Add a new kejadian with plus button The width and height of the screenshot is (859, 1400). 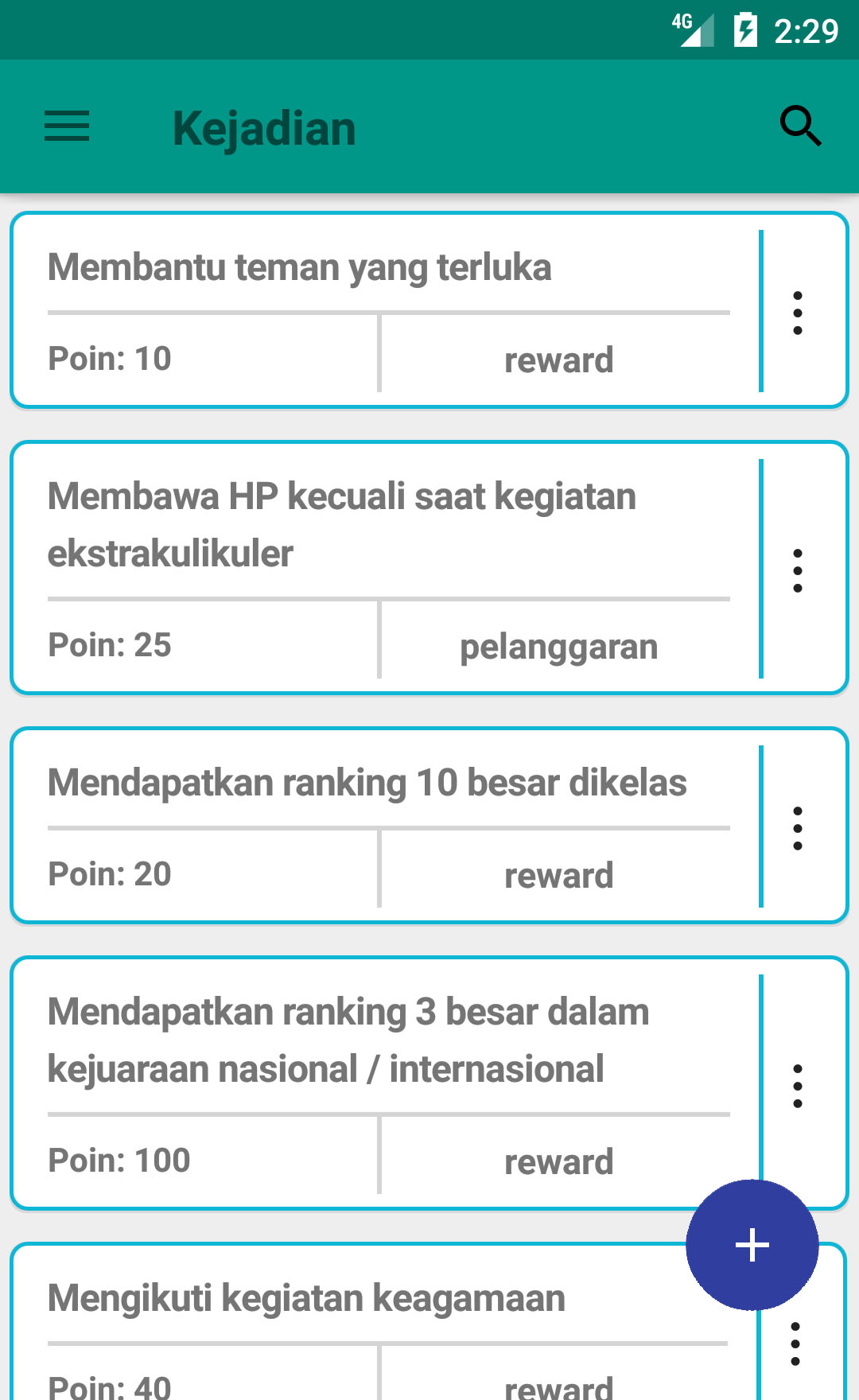point(752,1245)
